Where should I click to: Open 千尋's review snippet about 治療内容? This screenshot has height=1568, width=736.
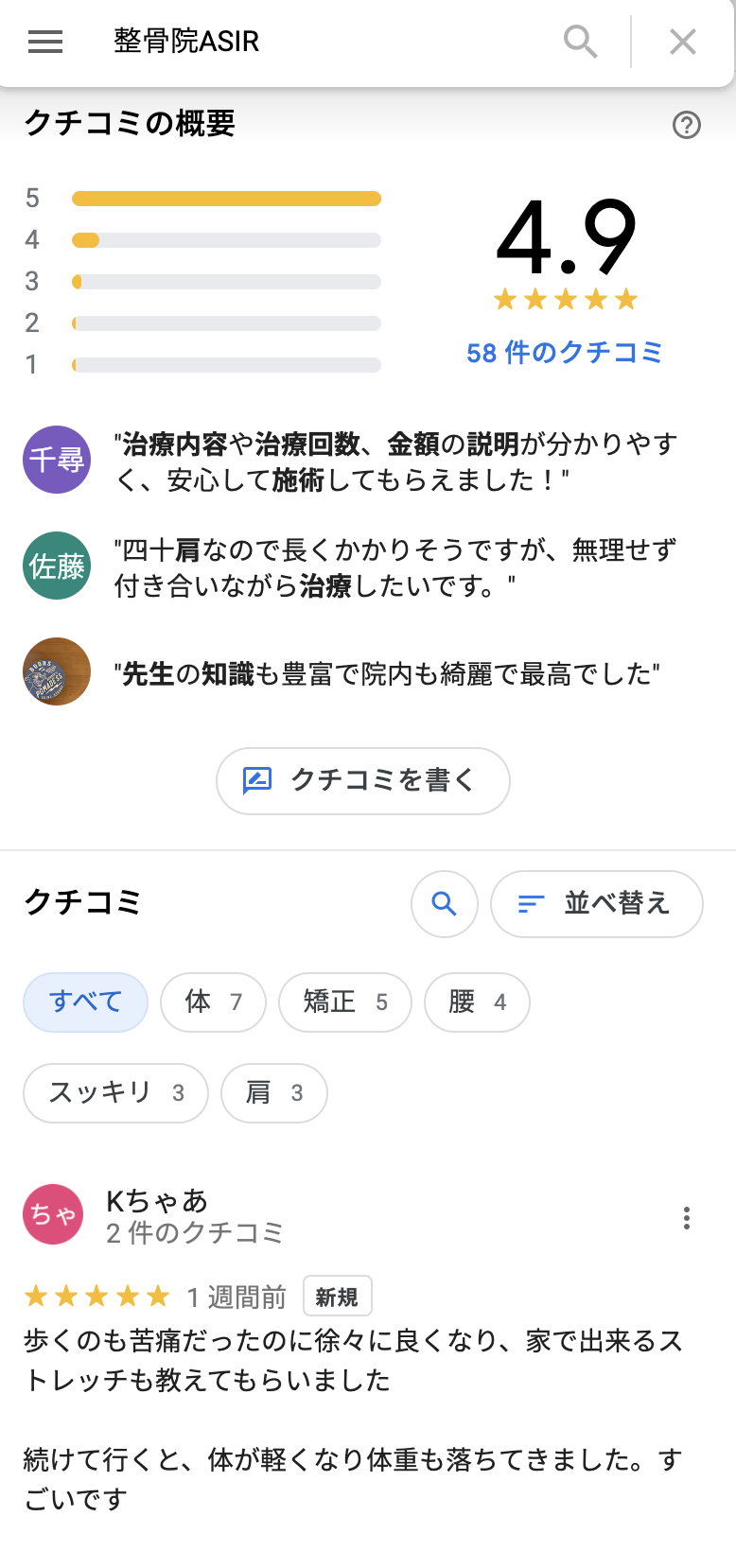396,462
